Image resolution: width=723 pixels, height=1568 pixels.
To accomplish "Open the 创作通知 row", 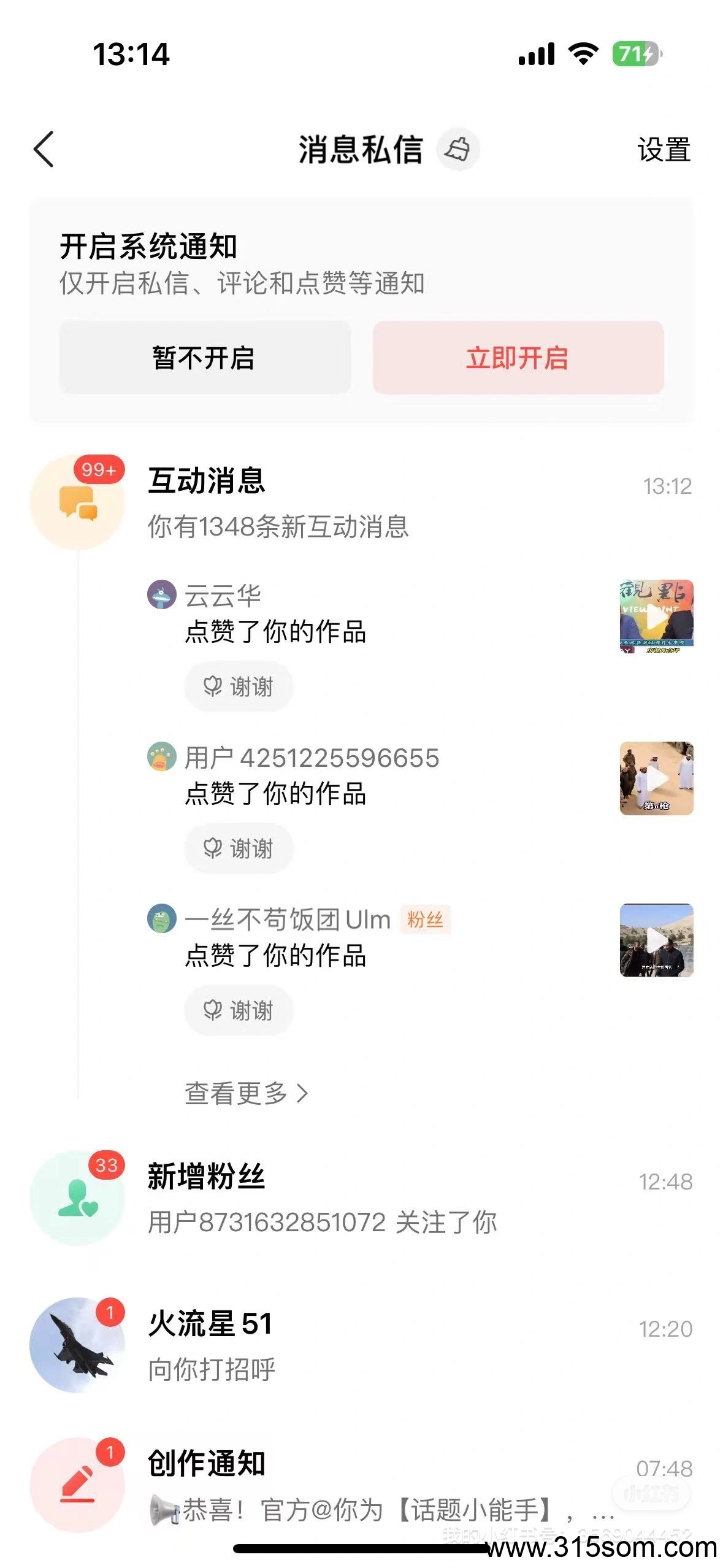I will click(x=361, y=1486).
